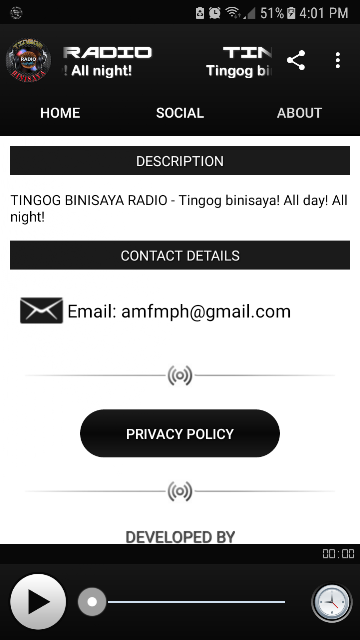Start playing the radio stream
This screenshot has width=360, height=640.
[x=38, y=601]
